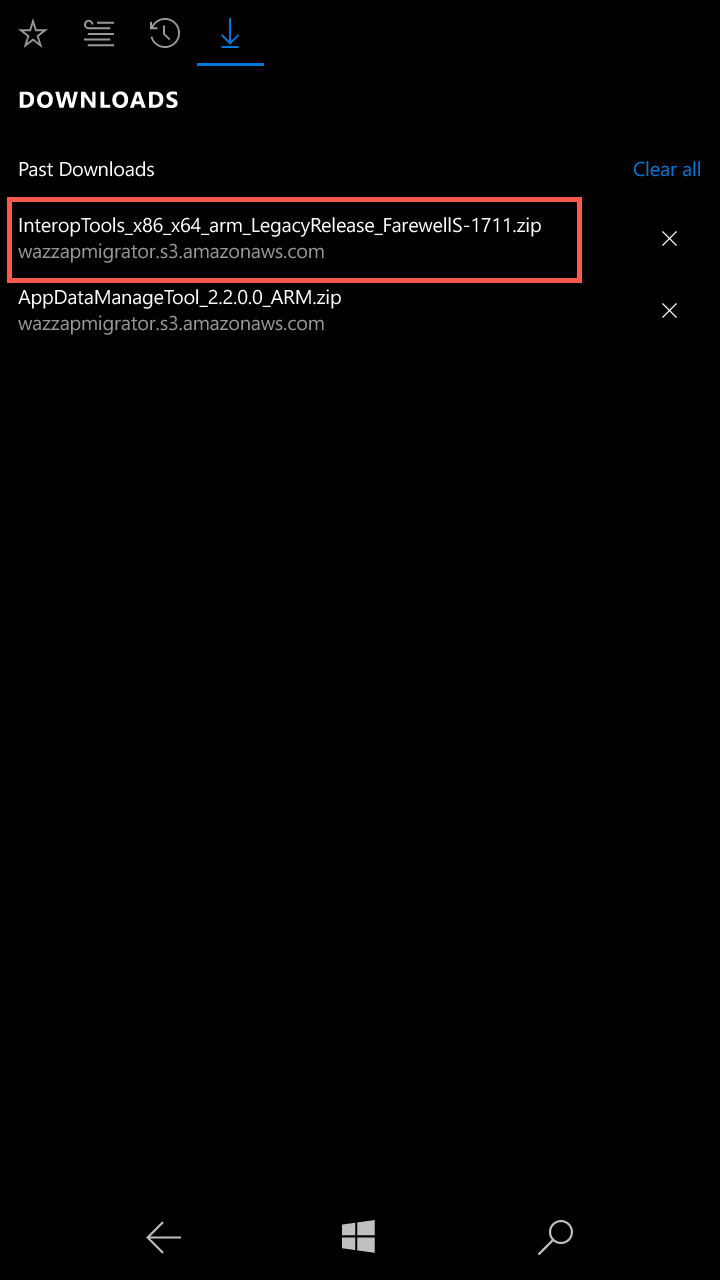
Task: Clear all past downloads
Action: tap(667, 169)
